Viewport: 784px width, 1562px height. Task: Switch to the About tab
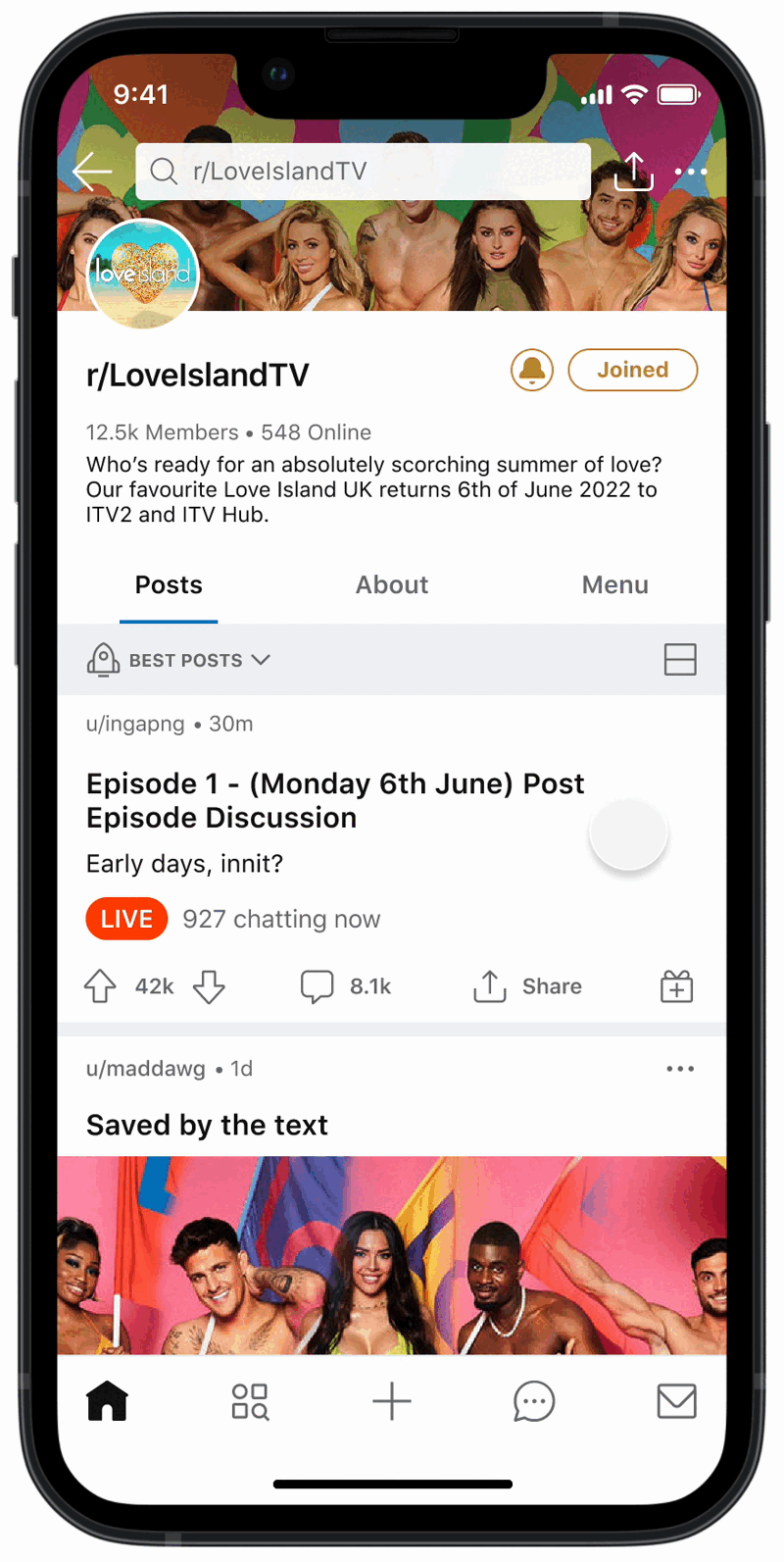[391, 585]
